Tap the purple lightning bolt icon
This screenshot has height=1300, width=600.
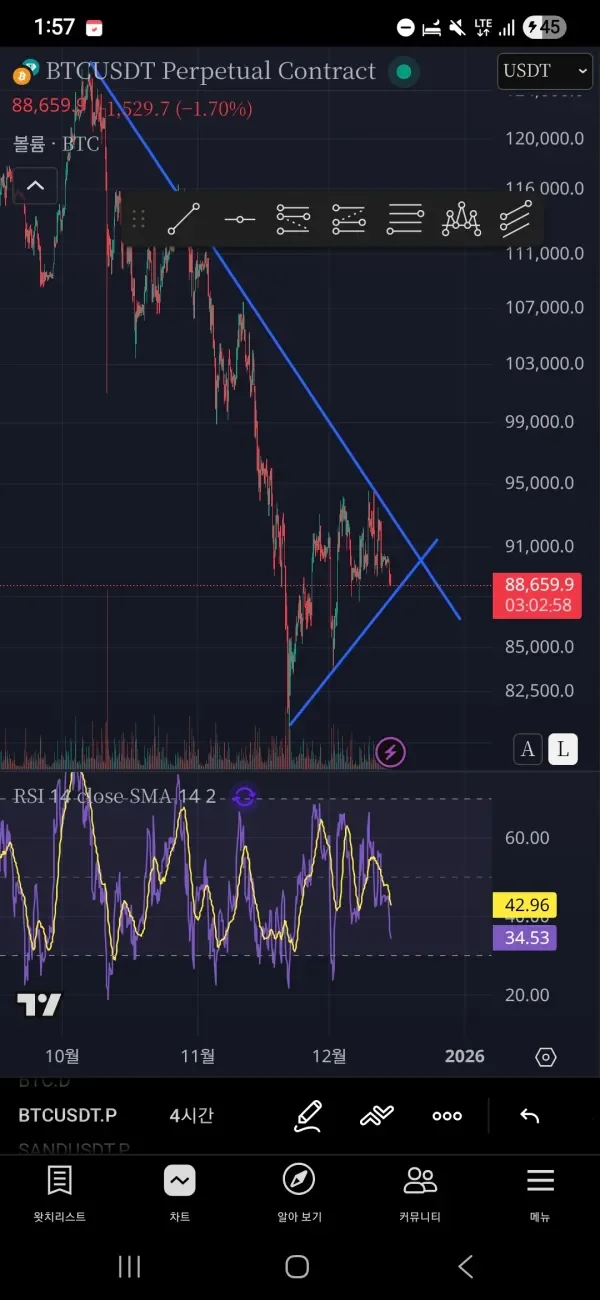tap(390, 751)
